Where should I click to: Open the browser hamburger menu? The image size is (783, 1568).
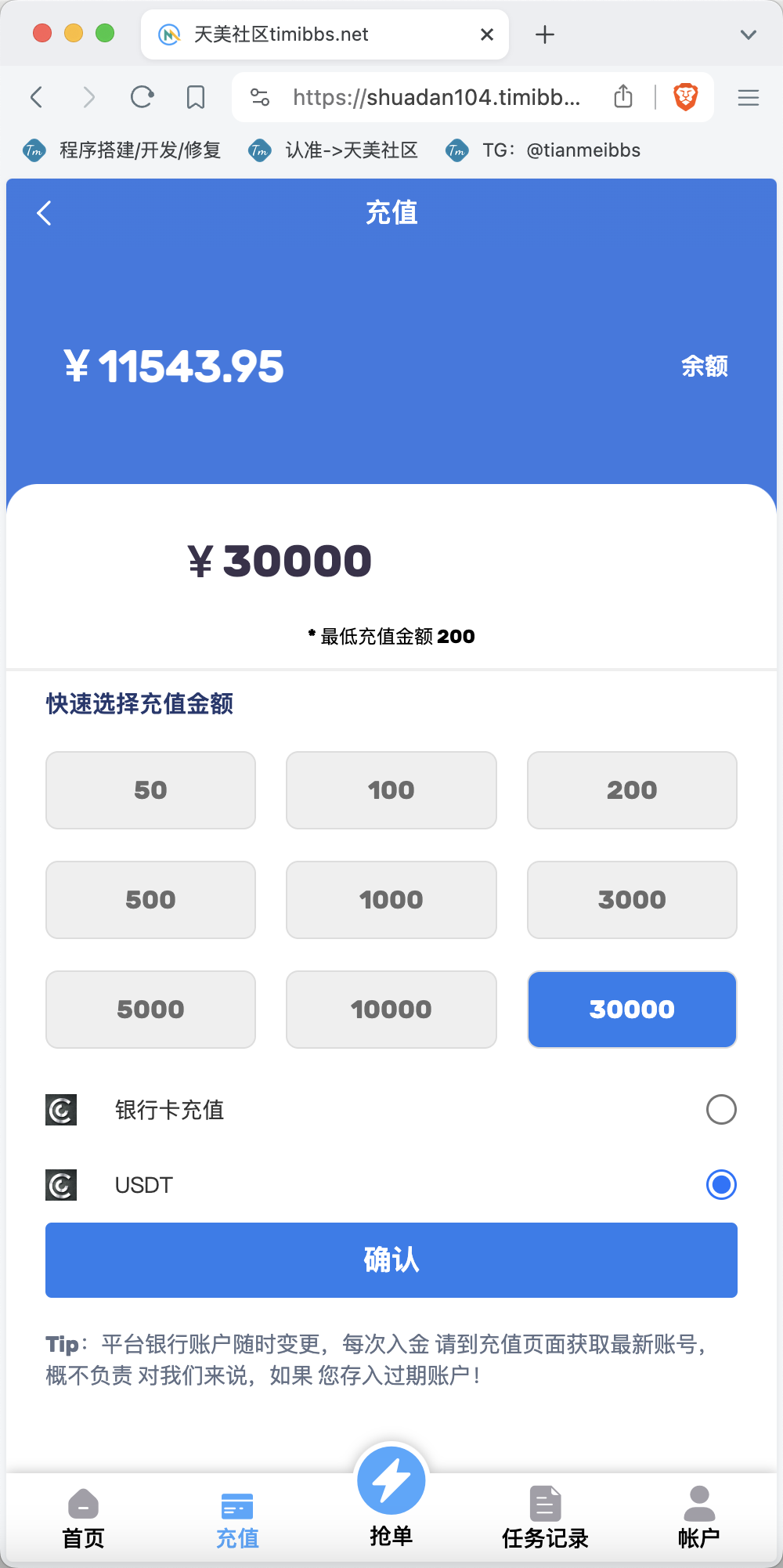(748, 97)
